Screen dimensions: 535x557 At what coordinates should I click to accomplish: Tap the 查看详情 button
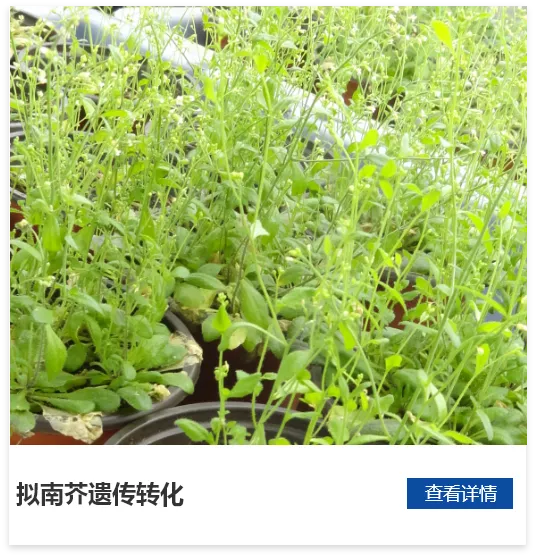[x=460, y=493]
